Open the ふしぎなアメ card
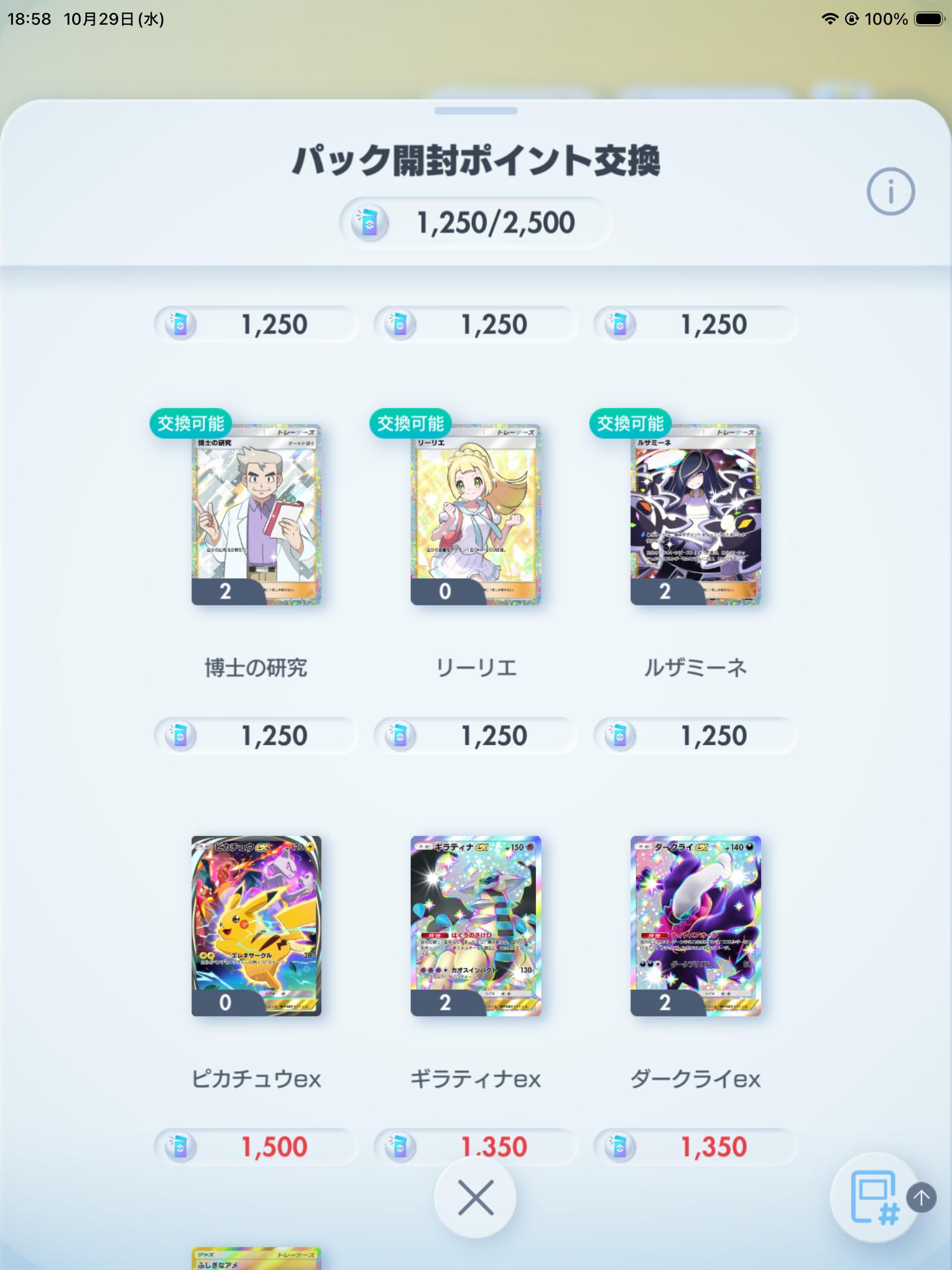This screenshot has width=952, height=1270. [256, 1258]
